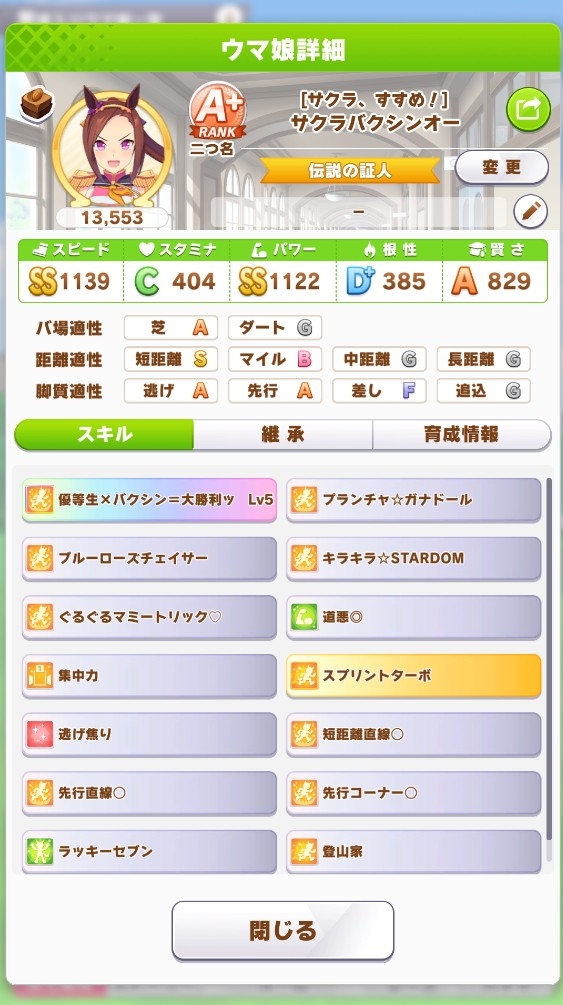View details of キラキラ☆STARDOM

click(414, 558)
